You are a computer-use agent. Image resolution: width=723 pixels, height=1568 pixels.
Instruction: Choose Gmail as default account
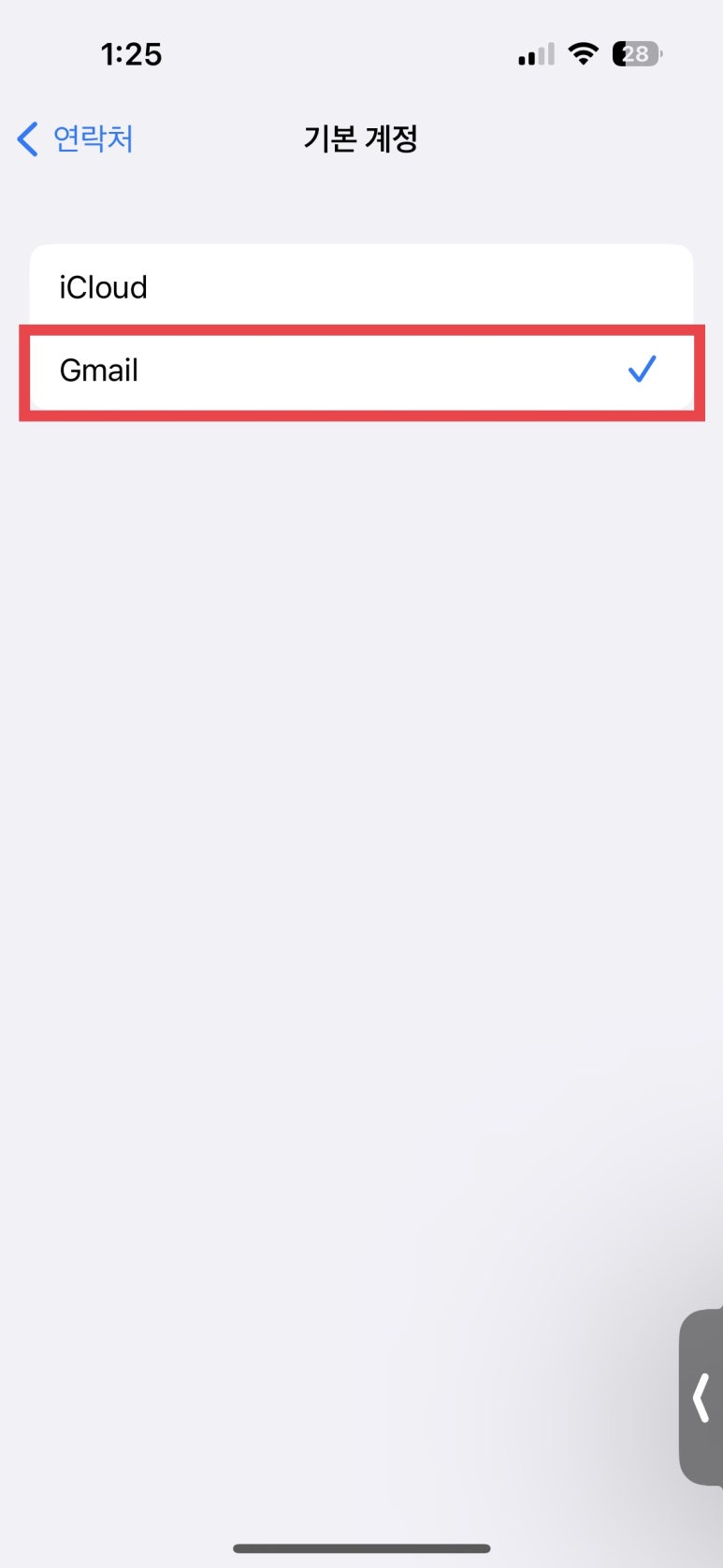pos(361,370)
